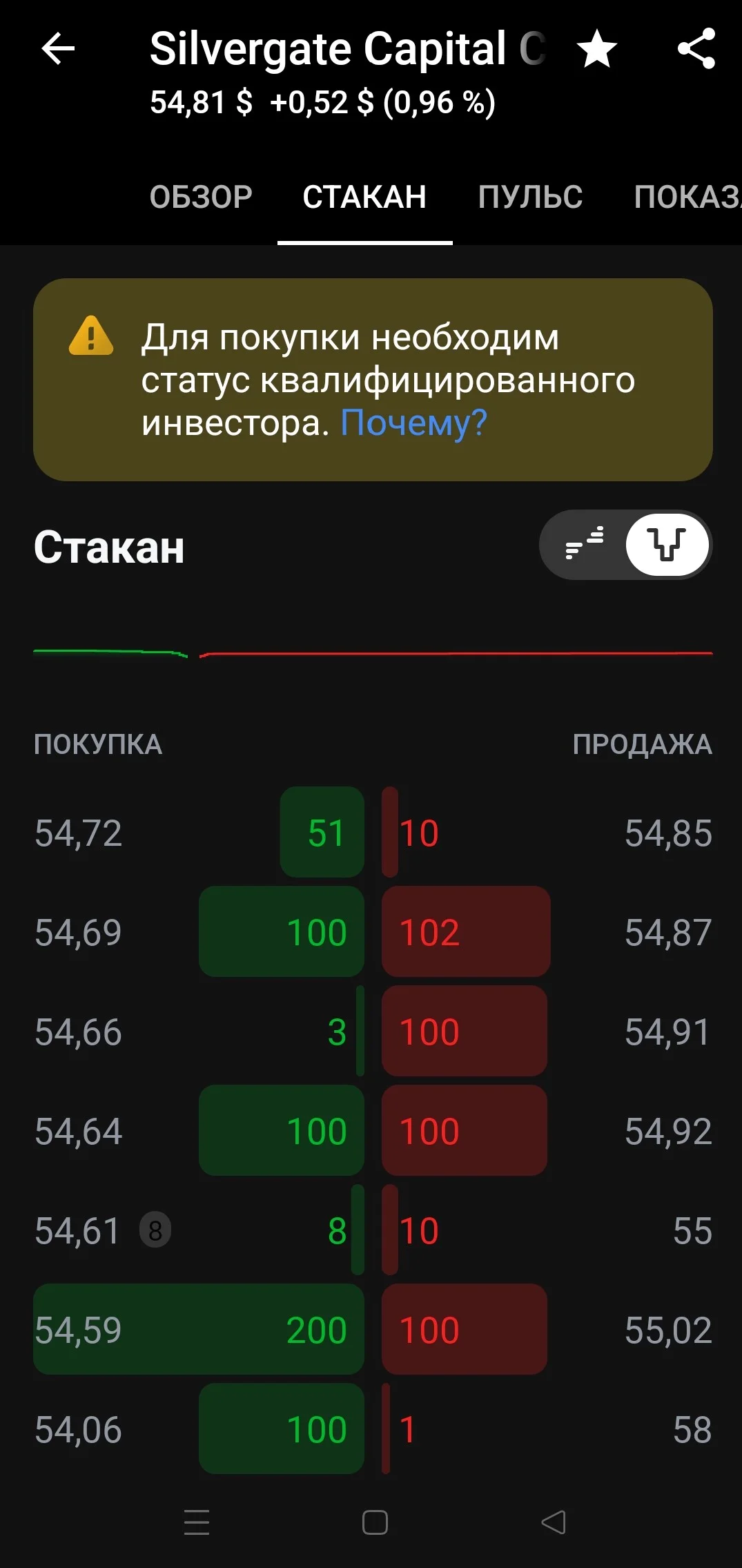Switch the order book to list view
This screenshot has height=1568, width=742.
[585, 544]
